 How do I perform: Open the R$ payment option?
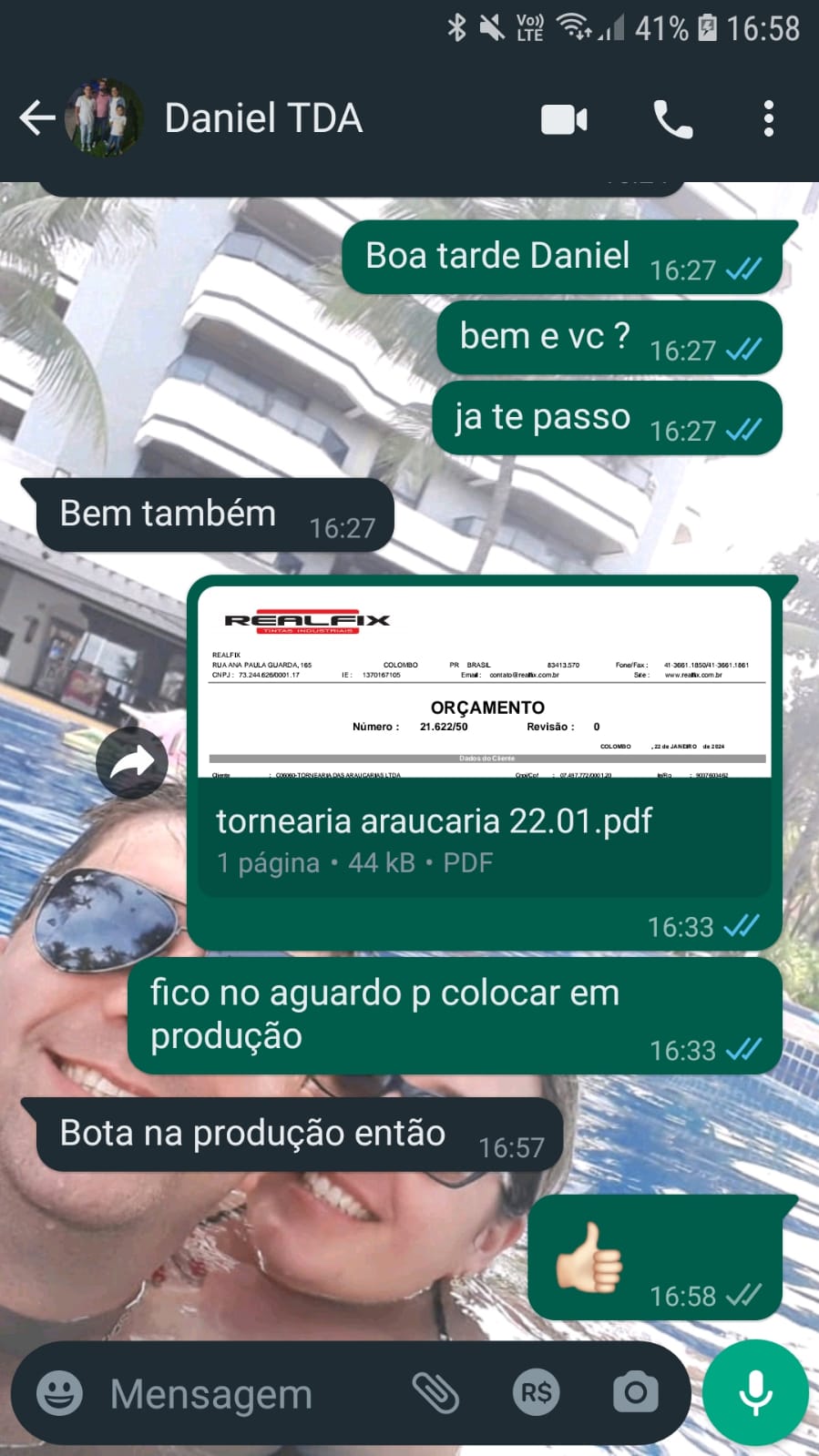[x=536, y=1393]
